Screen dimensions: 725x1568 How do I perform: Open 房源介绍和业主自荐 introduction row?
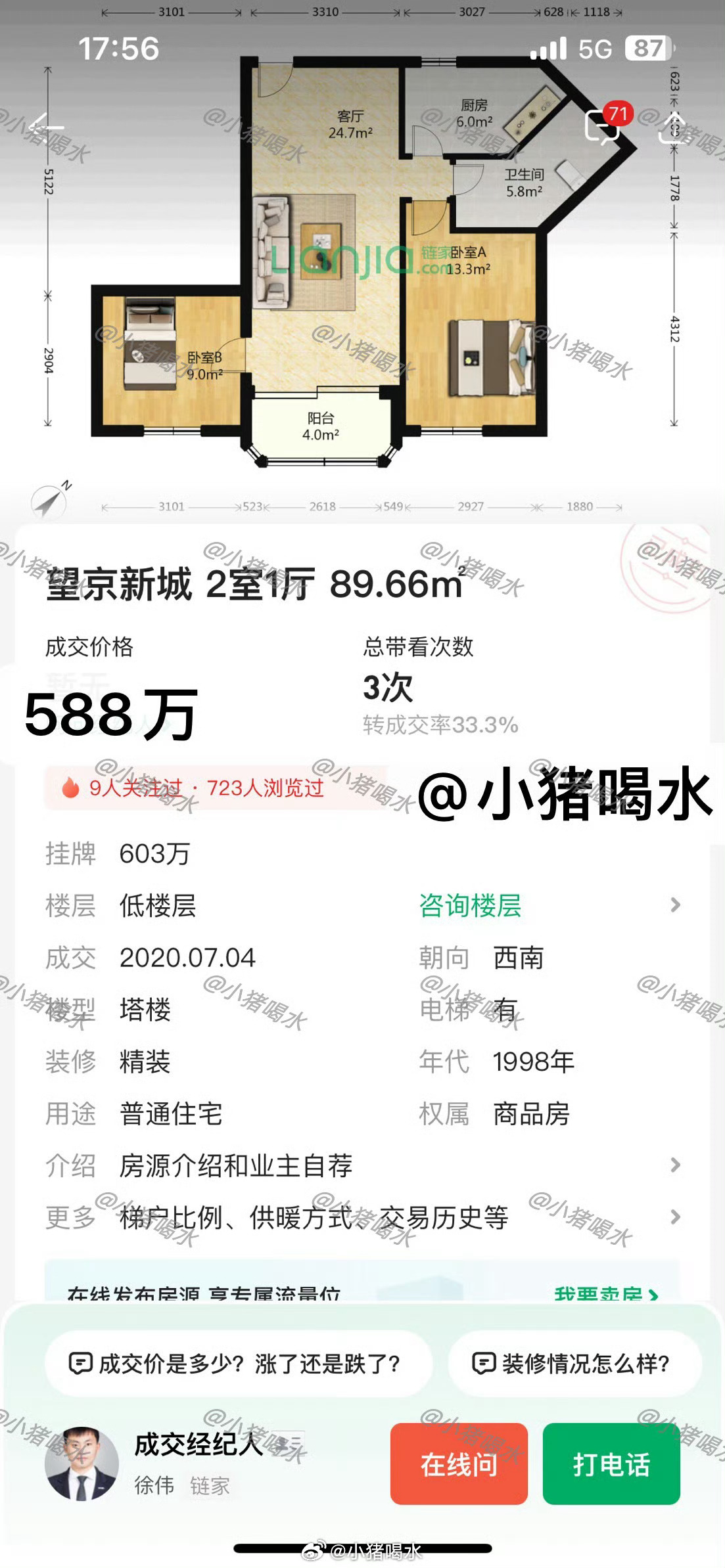coord(362,1165)
